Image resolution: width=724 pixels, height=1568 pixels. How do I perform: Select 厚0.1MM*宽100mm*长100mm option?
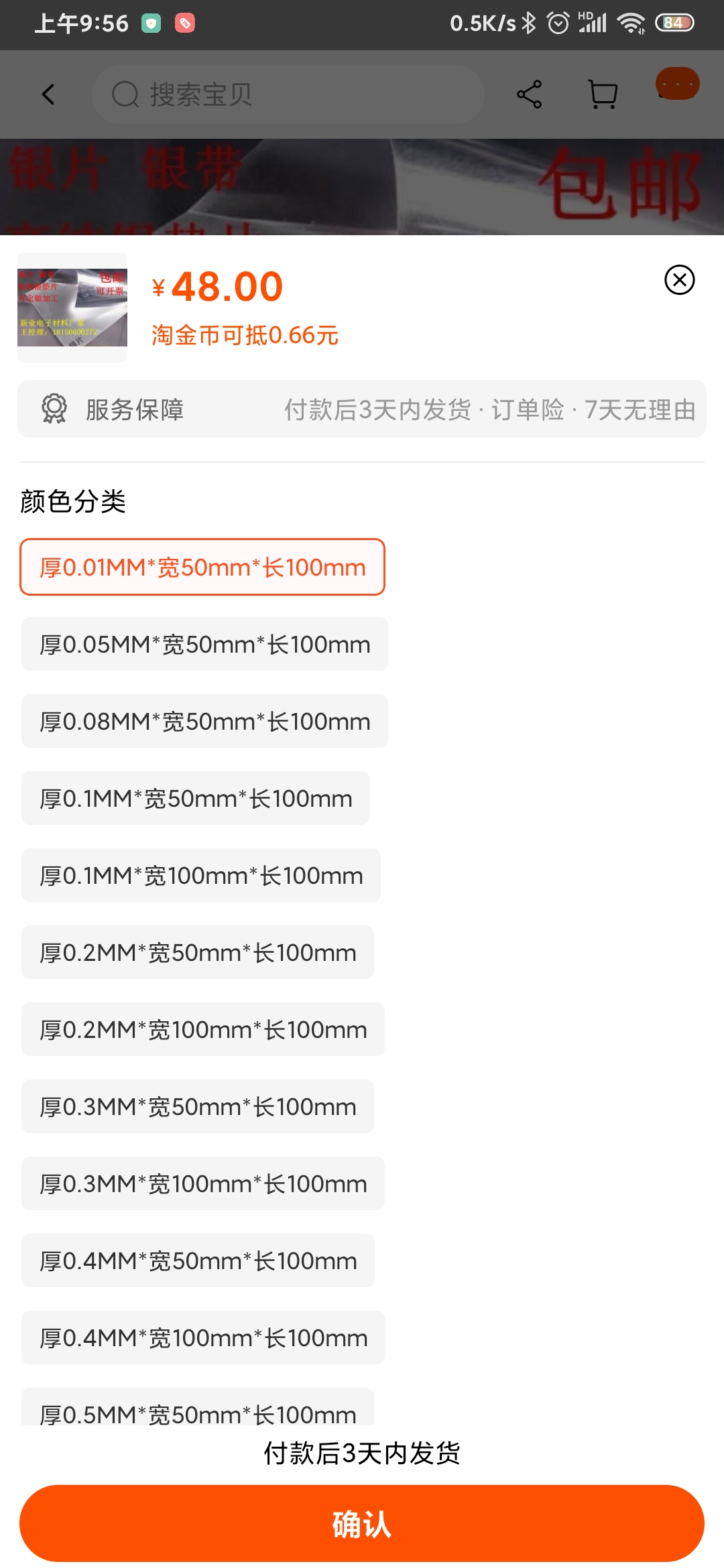pyautogui.click(x=201, y=875)
